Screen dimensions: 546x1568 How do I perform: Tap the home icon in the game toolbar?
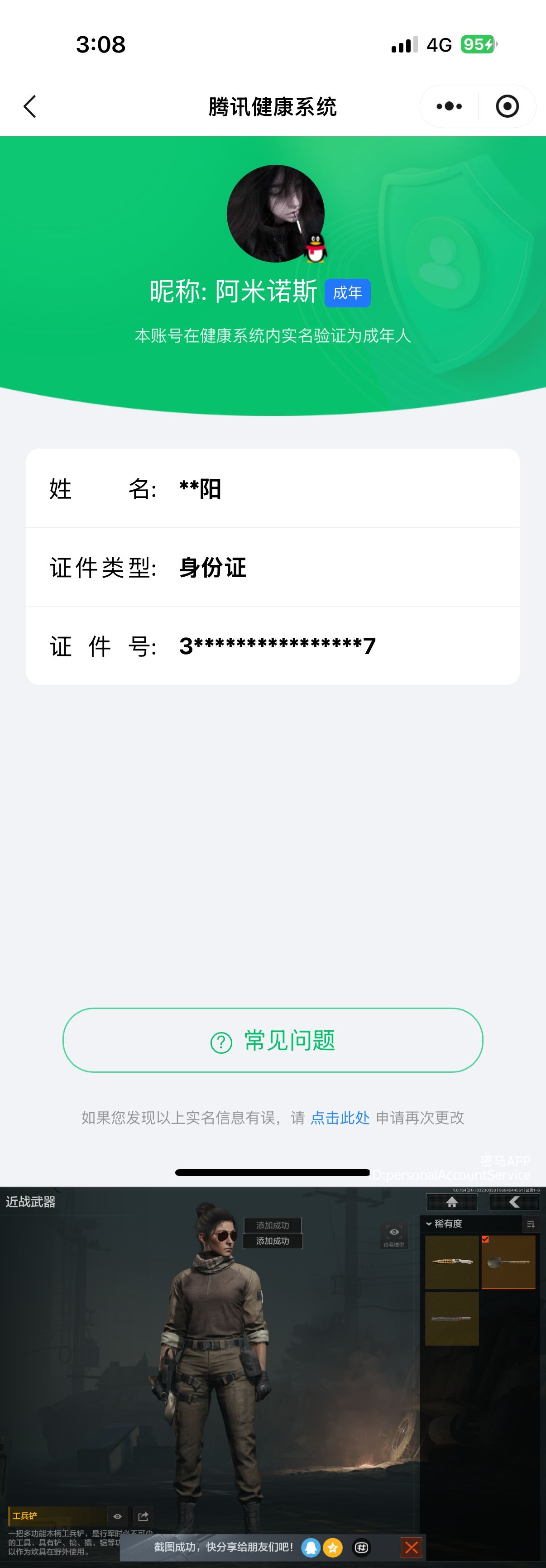point(452,1201)
